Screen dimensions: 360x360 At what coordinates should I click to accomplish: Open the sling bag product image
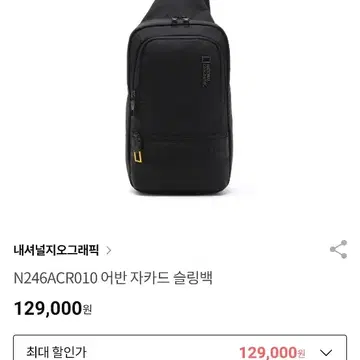coord(180,98)
